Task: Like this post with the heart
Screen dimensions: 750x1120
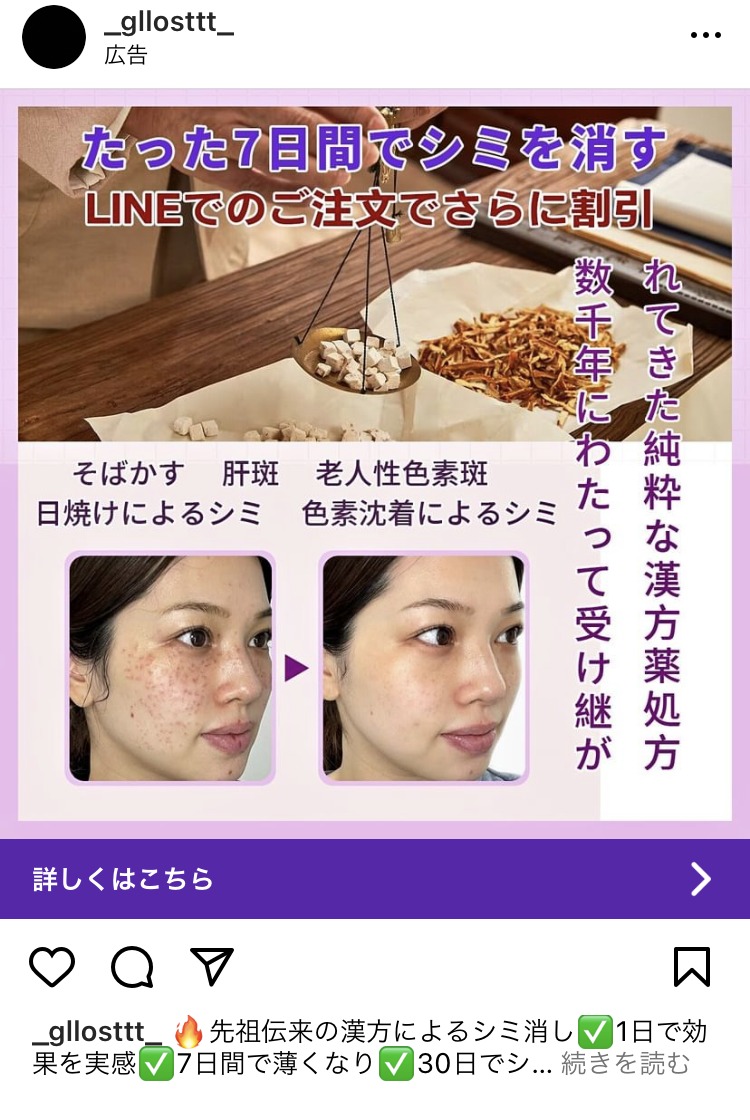Action: (52, 967)
